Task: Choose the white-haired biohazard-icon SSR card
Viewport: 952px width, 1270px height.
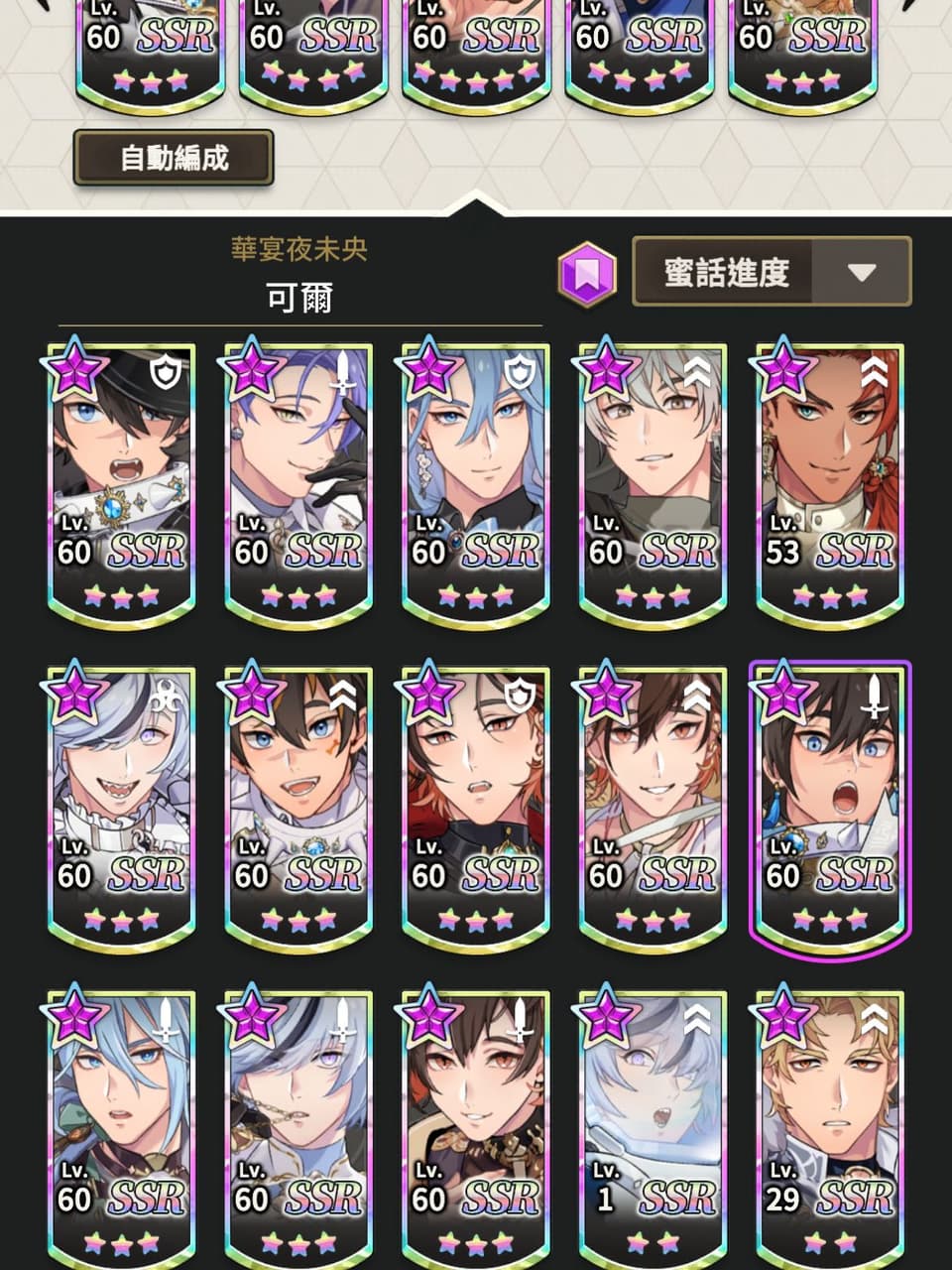Action: (x=121, y=806)
